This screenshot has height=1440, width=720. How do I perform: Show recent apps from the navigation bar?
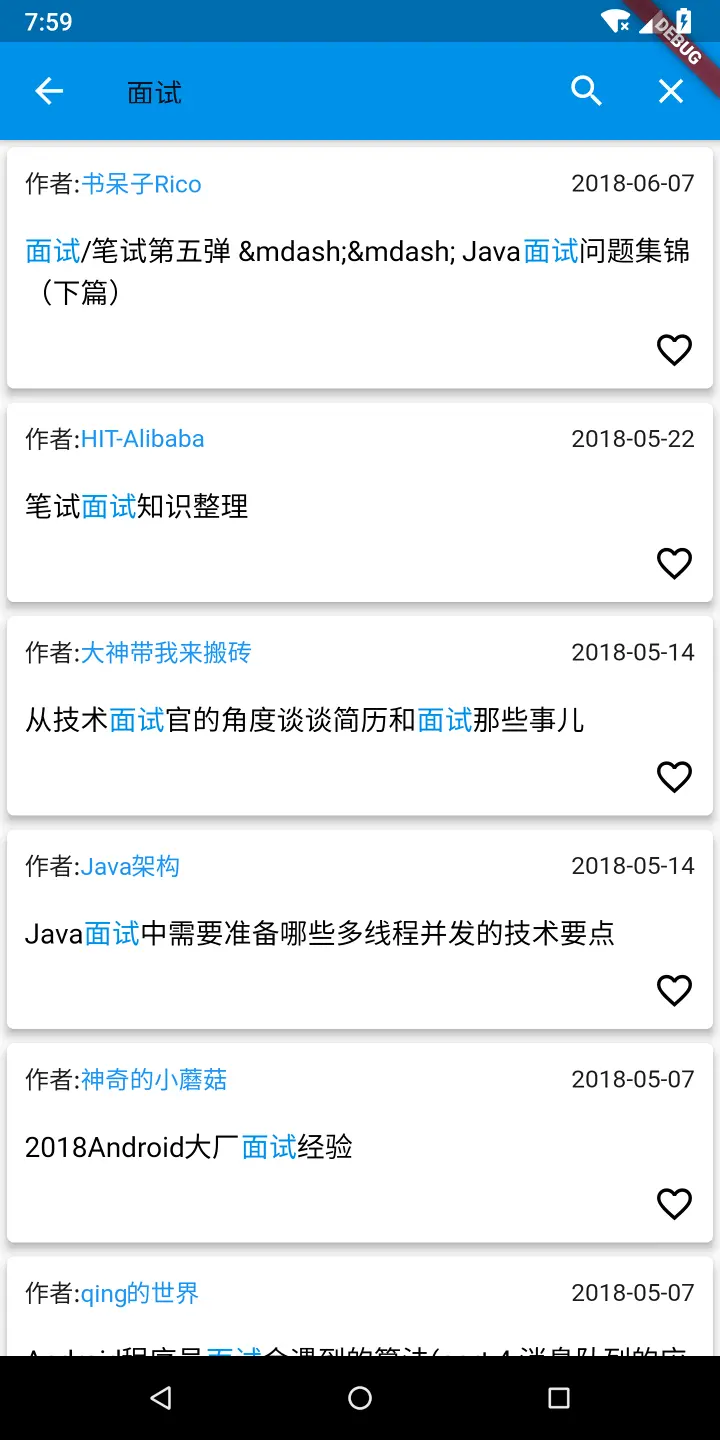click(559, 1398)
